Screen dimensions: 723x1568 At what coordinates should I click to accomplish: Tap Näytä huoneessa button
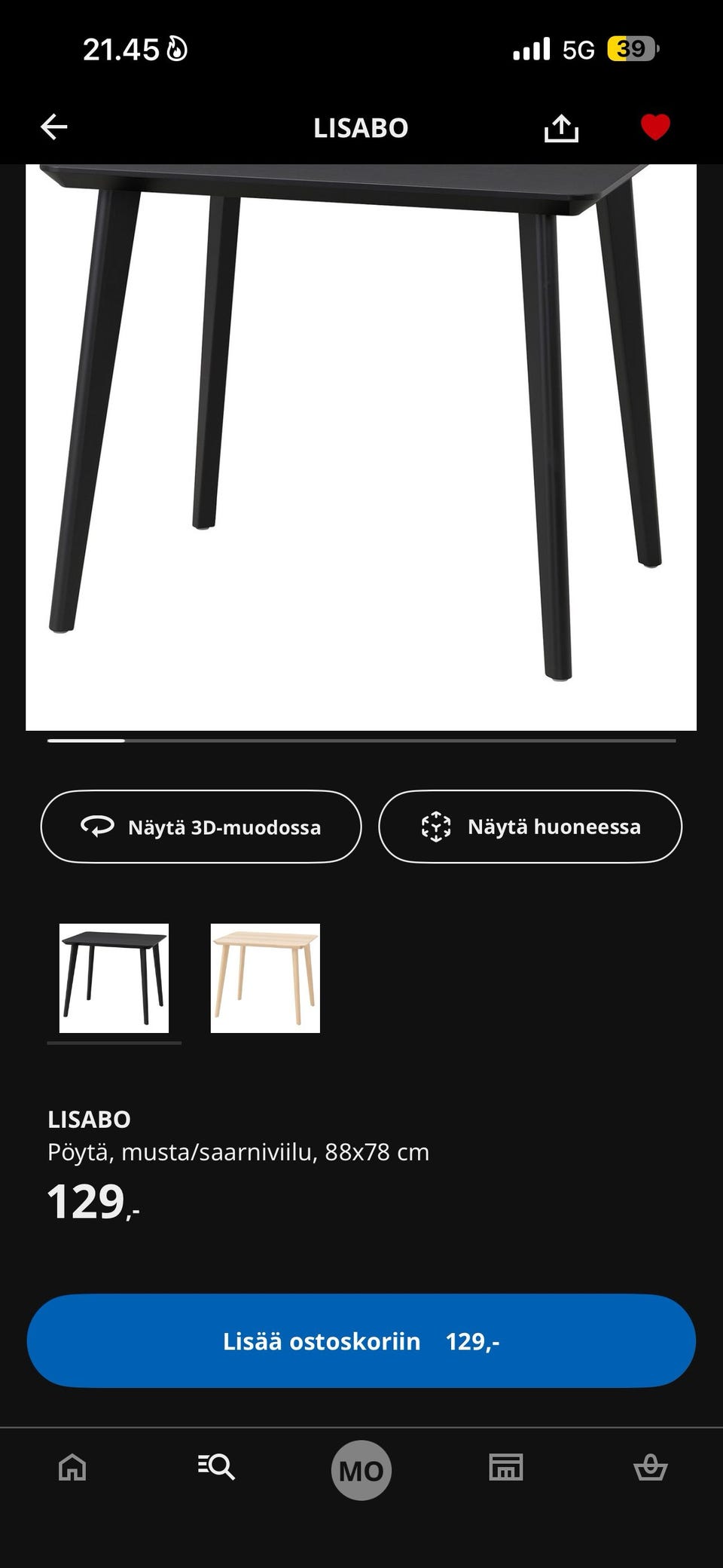(530, 827)
